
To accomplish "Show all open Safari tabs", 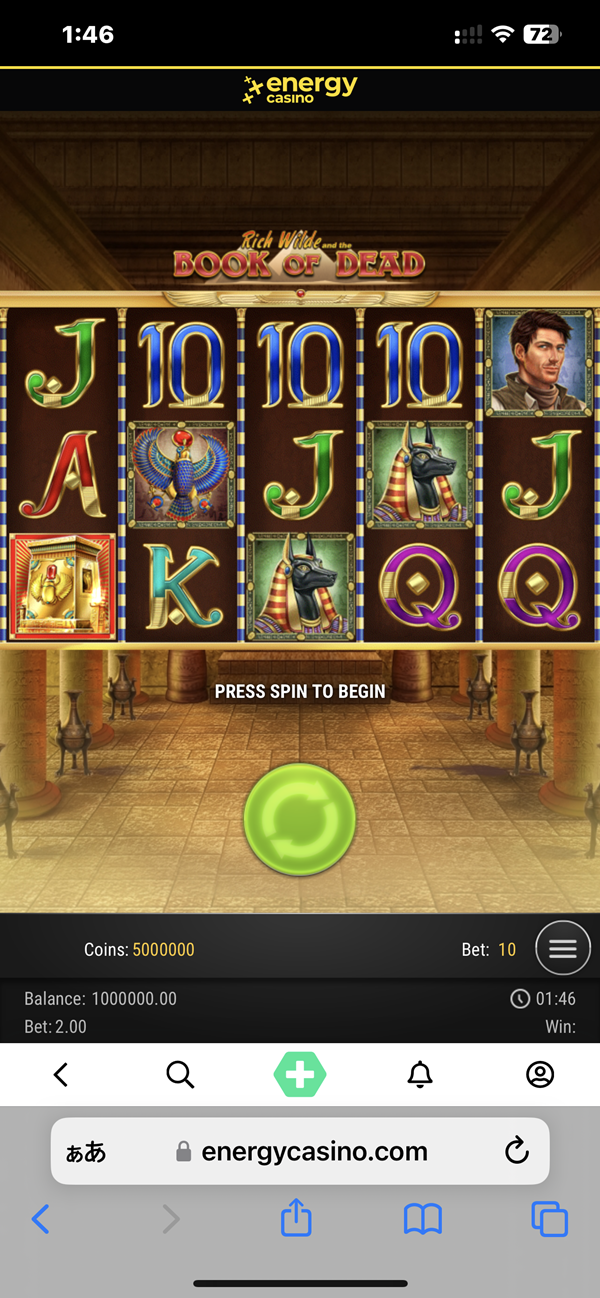I will (x=549, y=1219).
